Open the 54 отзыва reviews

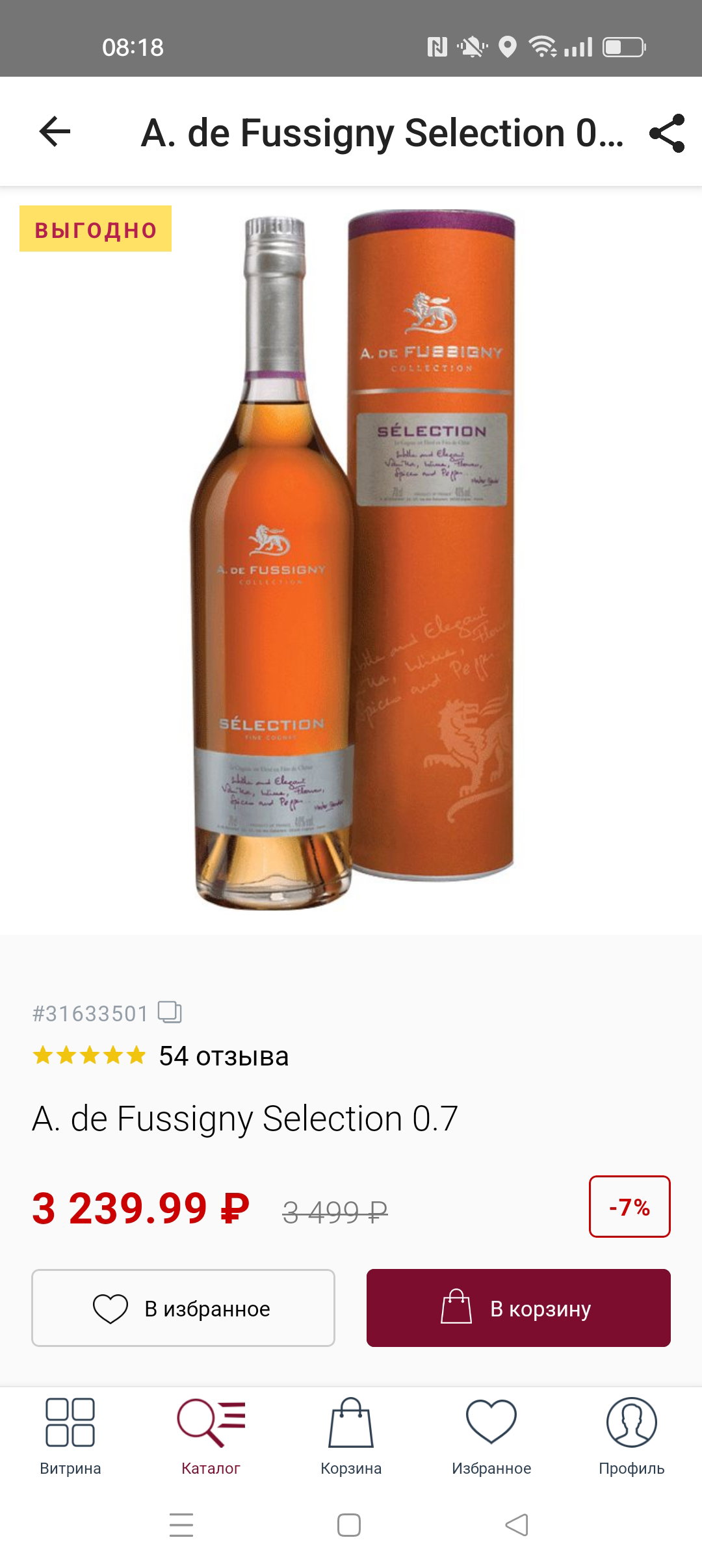(x=224, y=1056)
